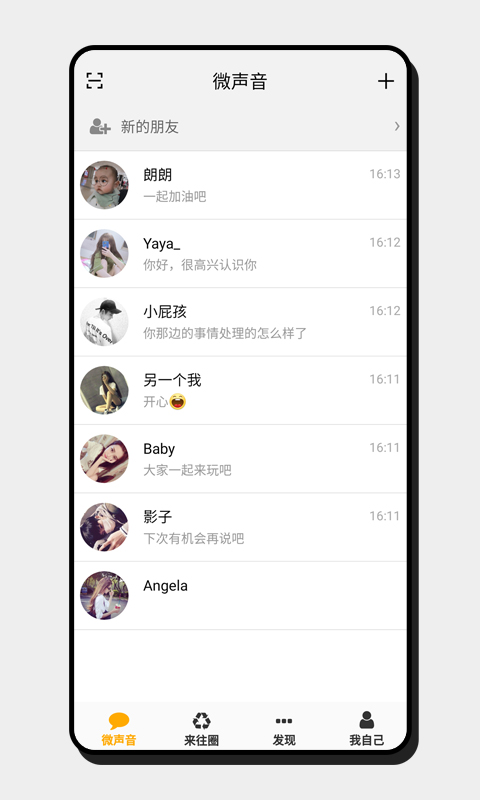Tap the plus icon to add

[x=386, y=81]
